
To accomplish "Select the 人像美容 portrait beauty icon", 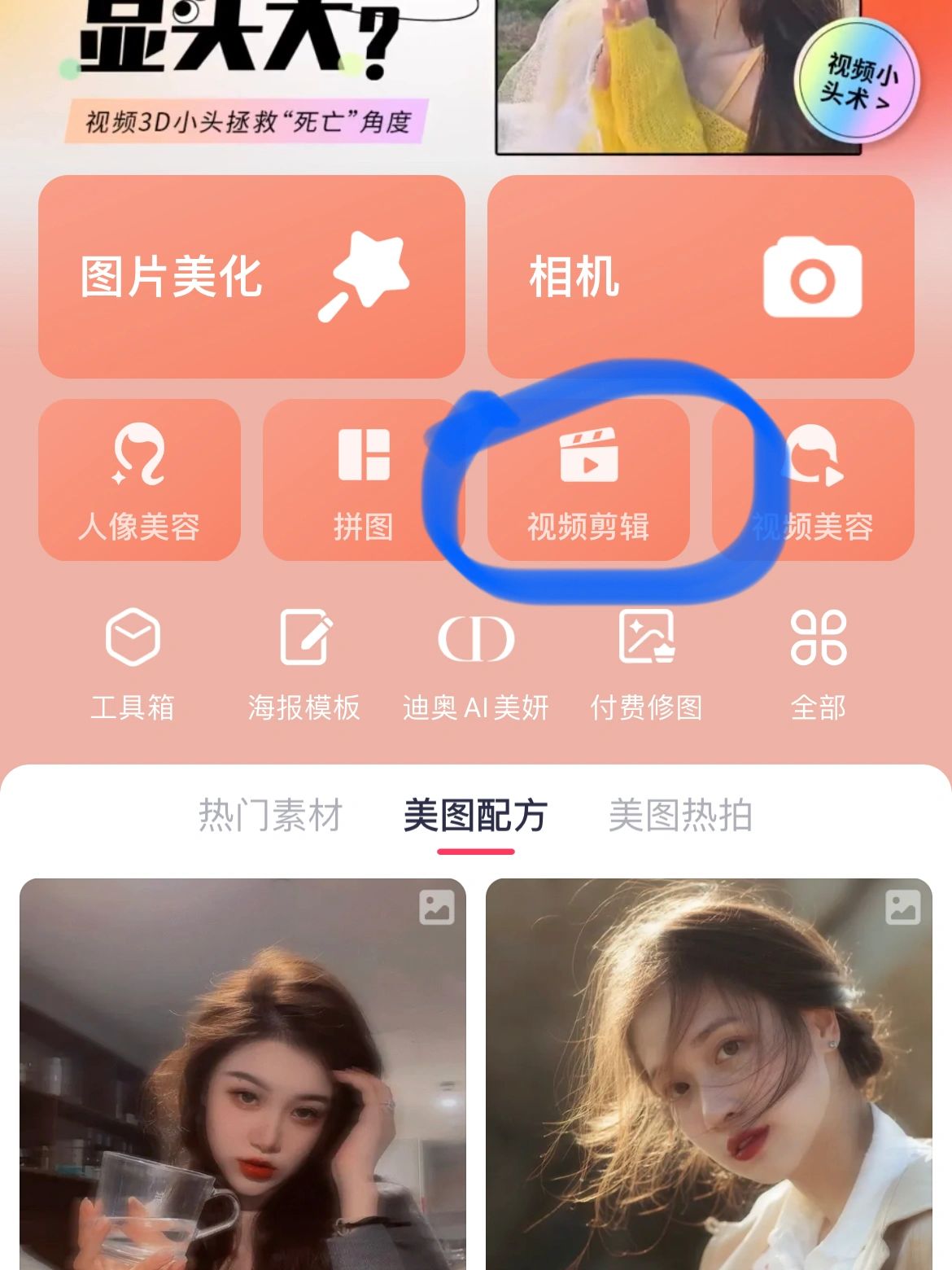I will click(x=138, y=480).
